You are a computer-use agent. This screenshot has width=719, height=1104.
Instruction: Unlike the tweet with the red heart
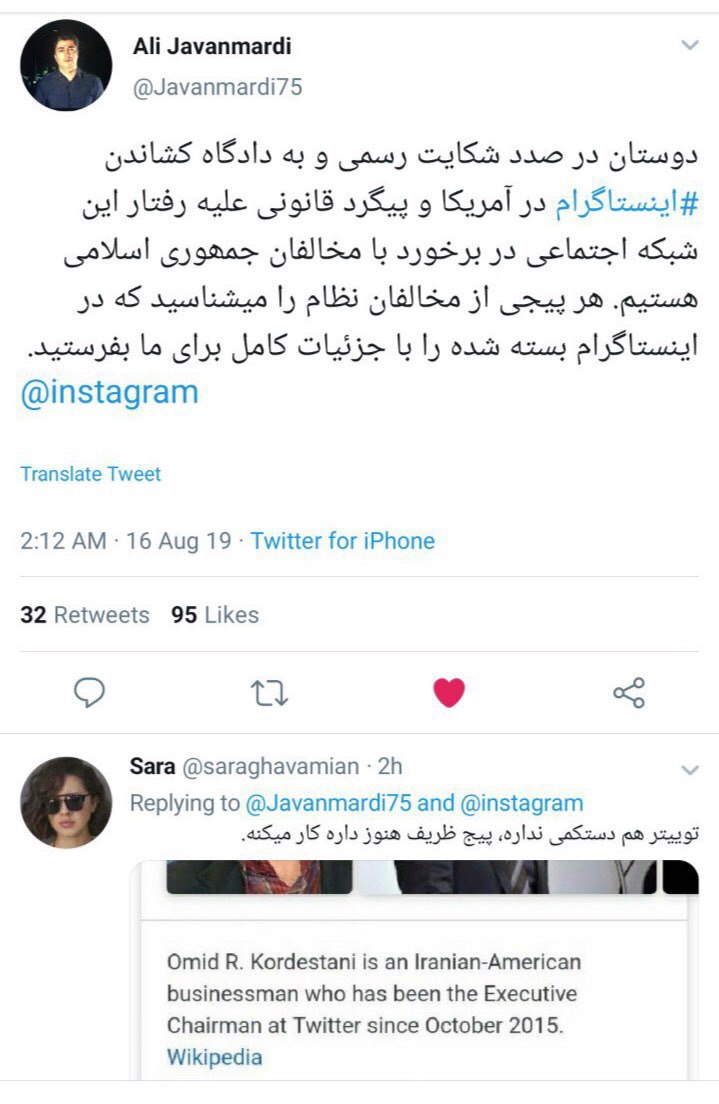click(x=449, y=692)
